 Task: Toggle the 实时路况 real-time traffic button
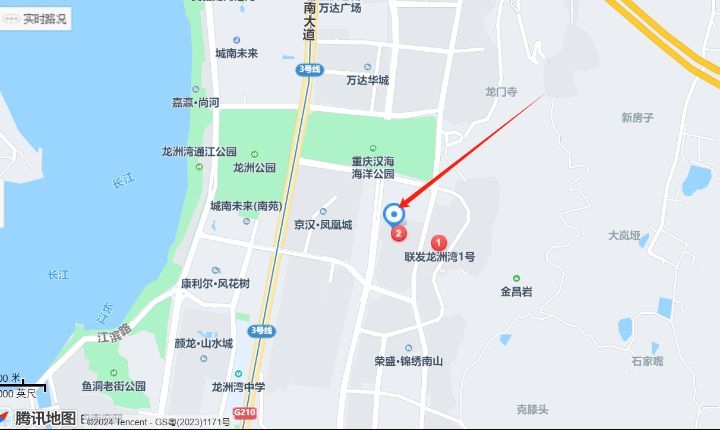click(x=36, y=18)
